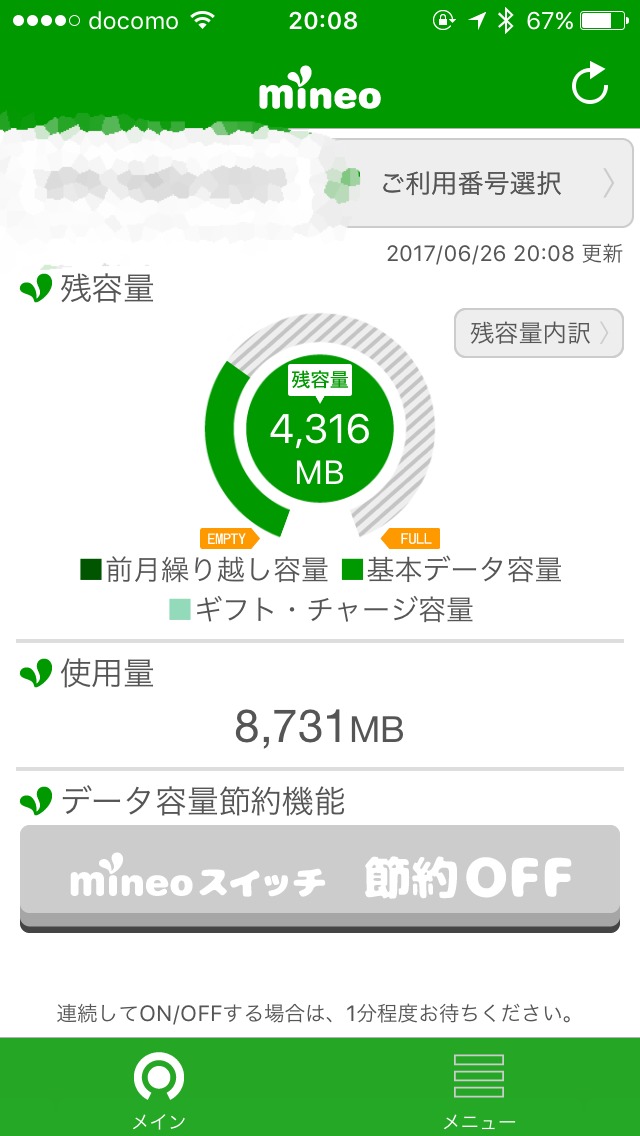Open ご利用番号選択 number selection
This screenshot has width=640, height=1136.
(x=482, y=183)
